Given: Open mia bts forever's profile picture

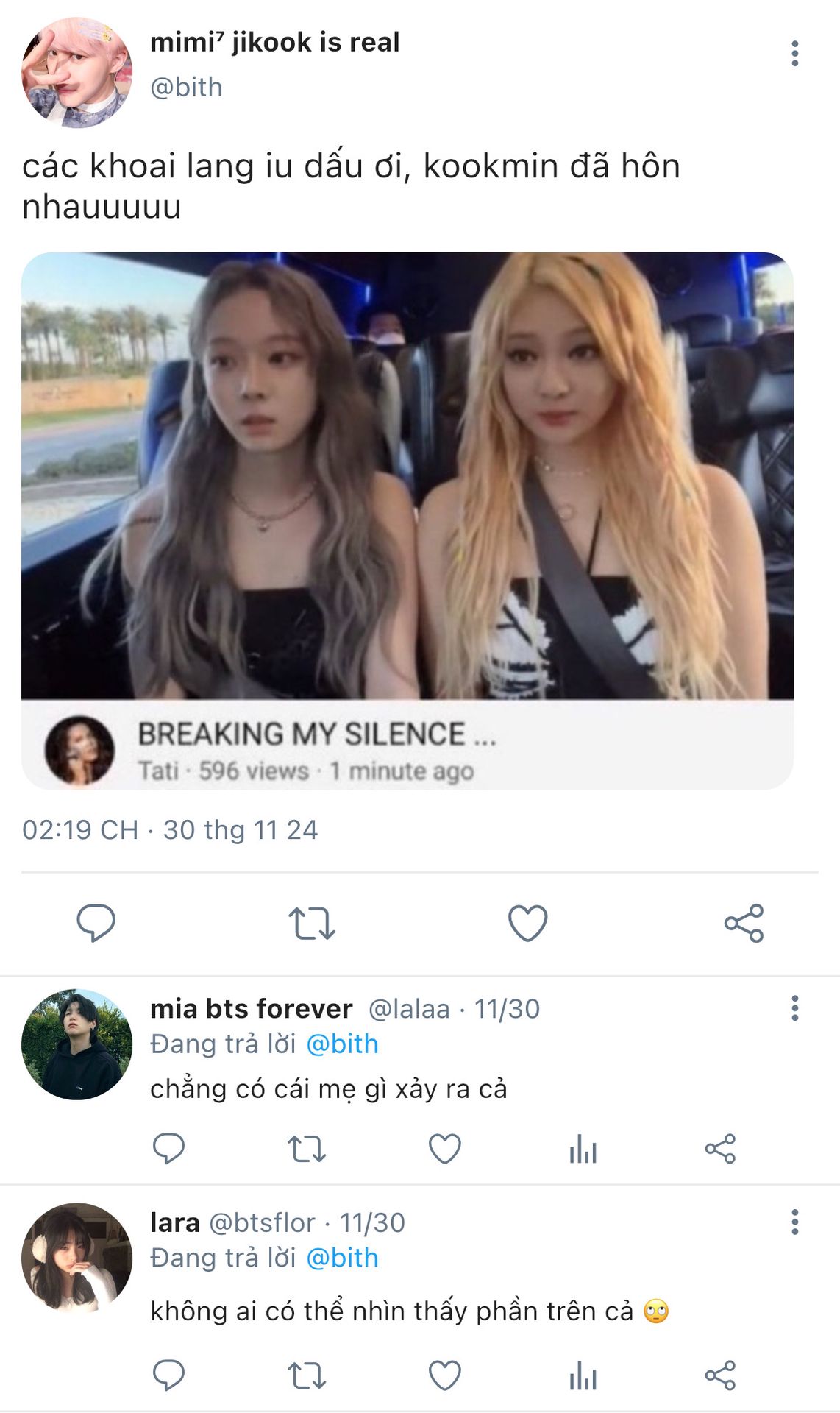Looking at the screenshot, I should 76,1044.
